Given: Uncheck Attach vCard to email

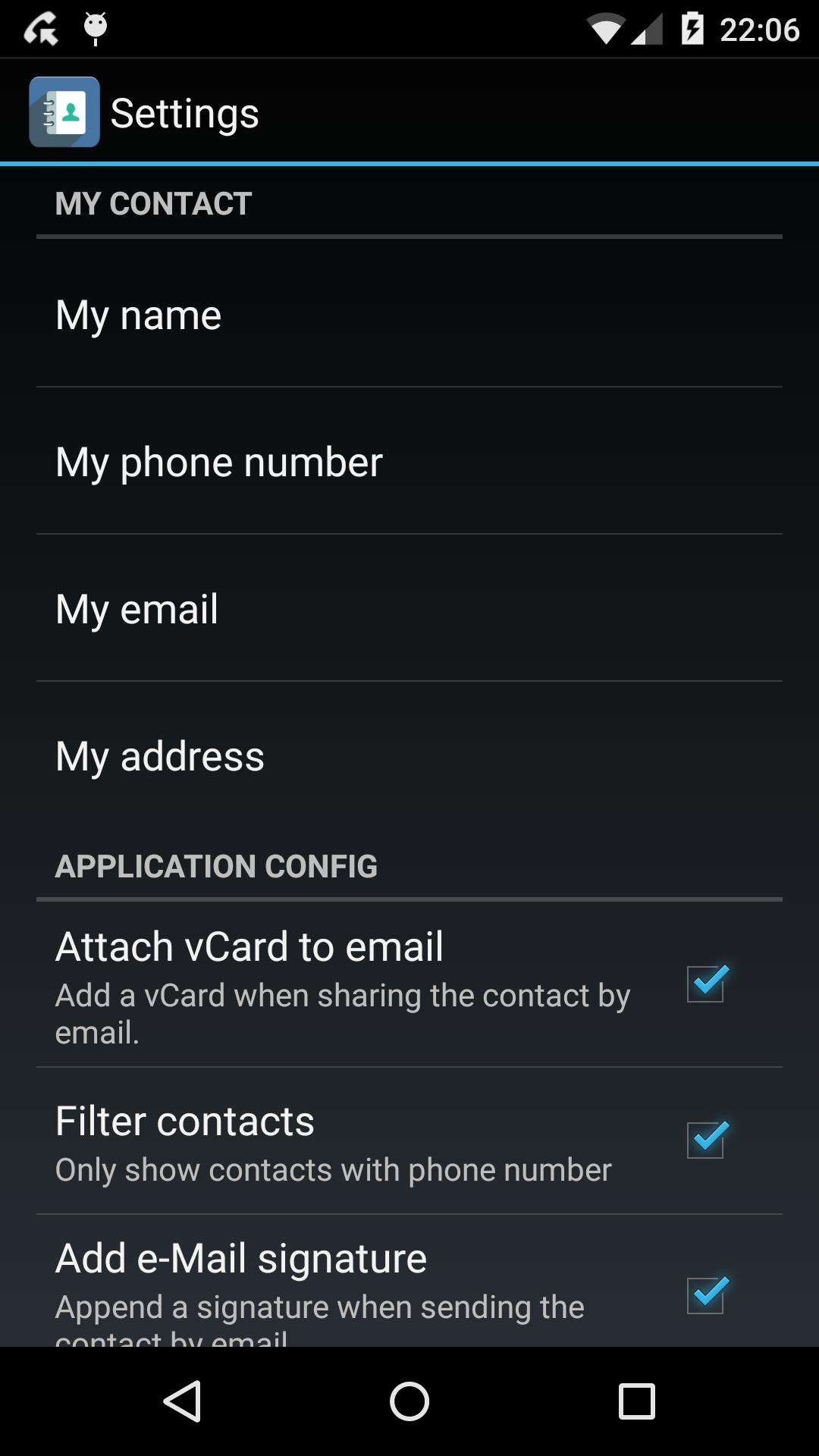Looking at the screenshot, I should pos(705,984).
